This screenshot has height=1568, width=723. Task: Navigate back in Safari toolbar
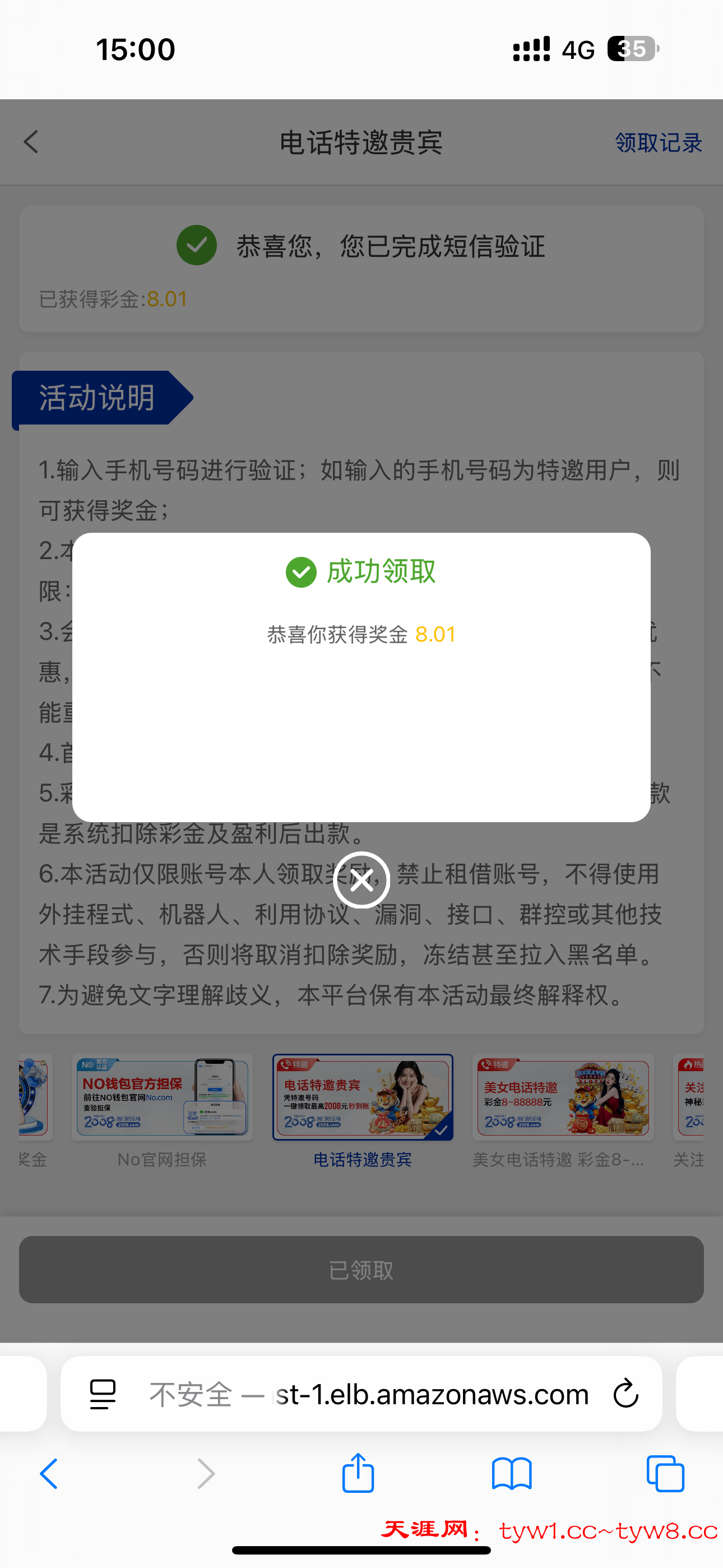pyautogui.click(x=49, y=1474)
